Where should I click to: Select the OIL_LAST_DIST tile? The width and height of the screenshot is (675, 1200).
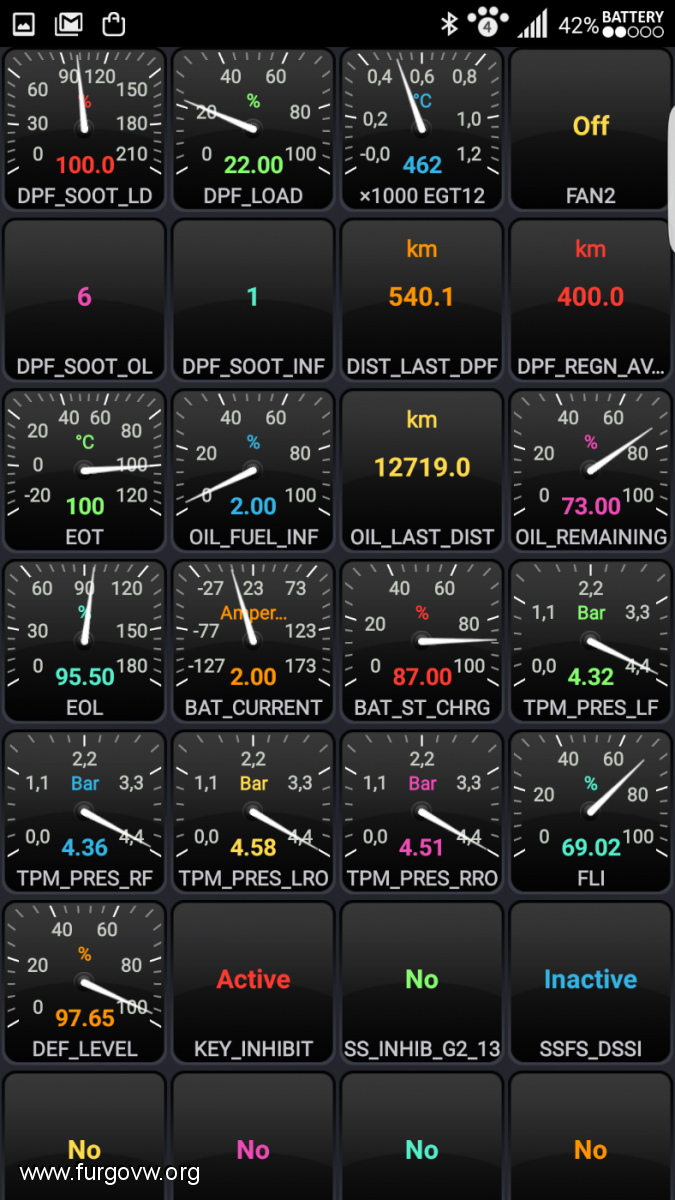point(422,470)
